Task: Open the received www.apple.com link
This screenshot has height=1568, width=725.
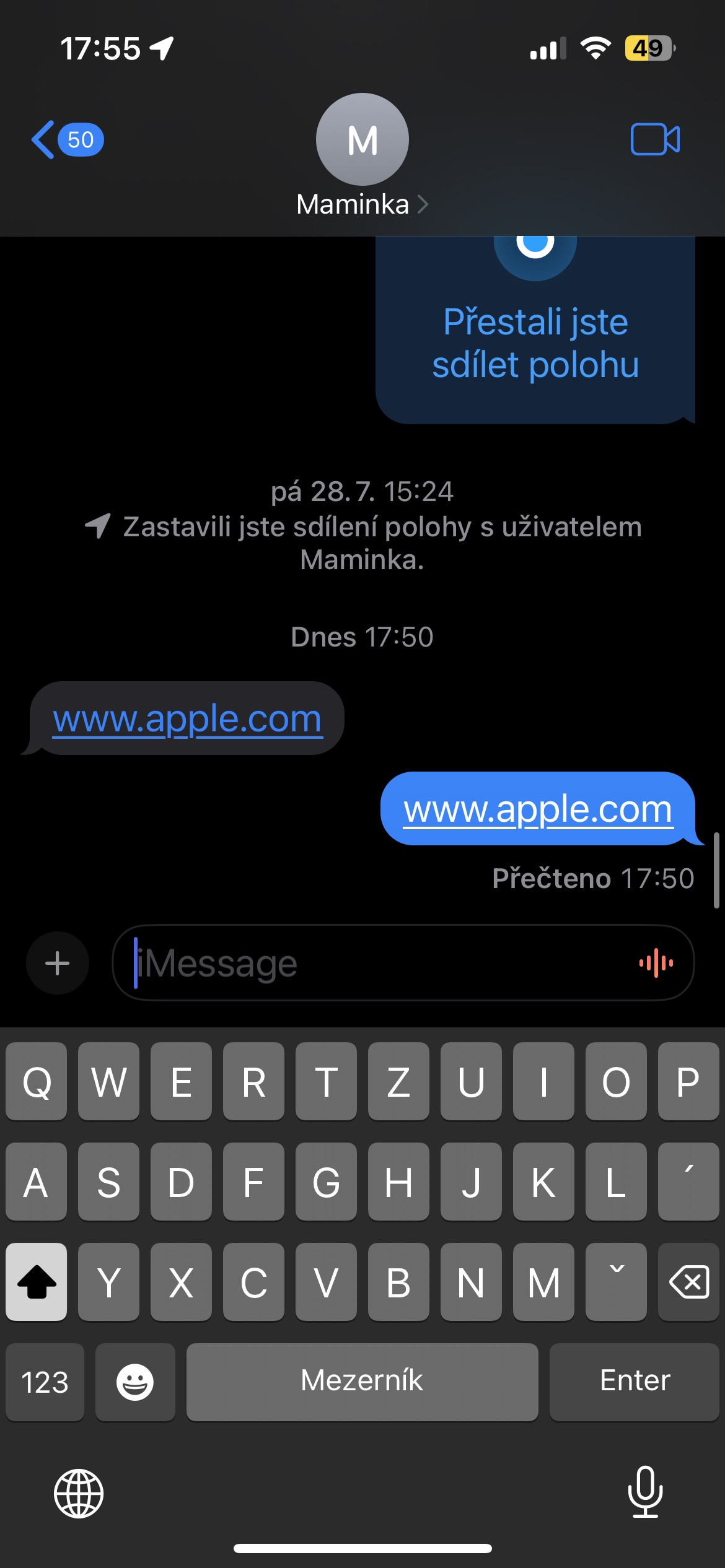Action: [187, 719]
